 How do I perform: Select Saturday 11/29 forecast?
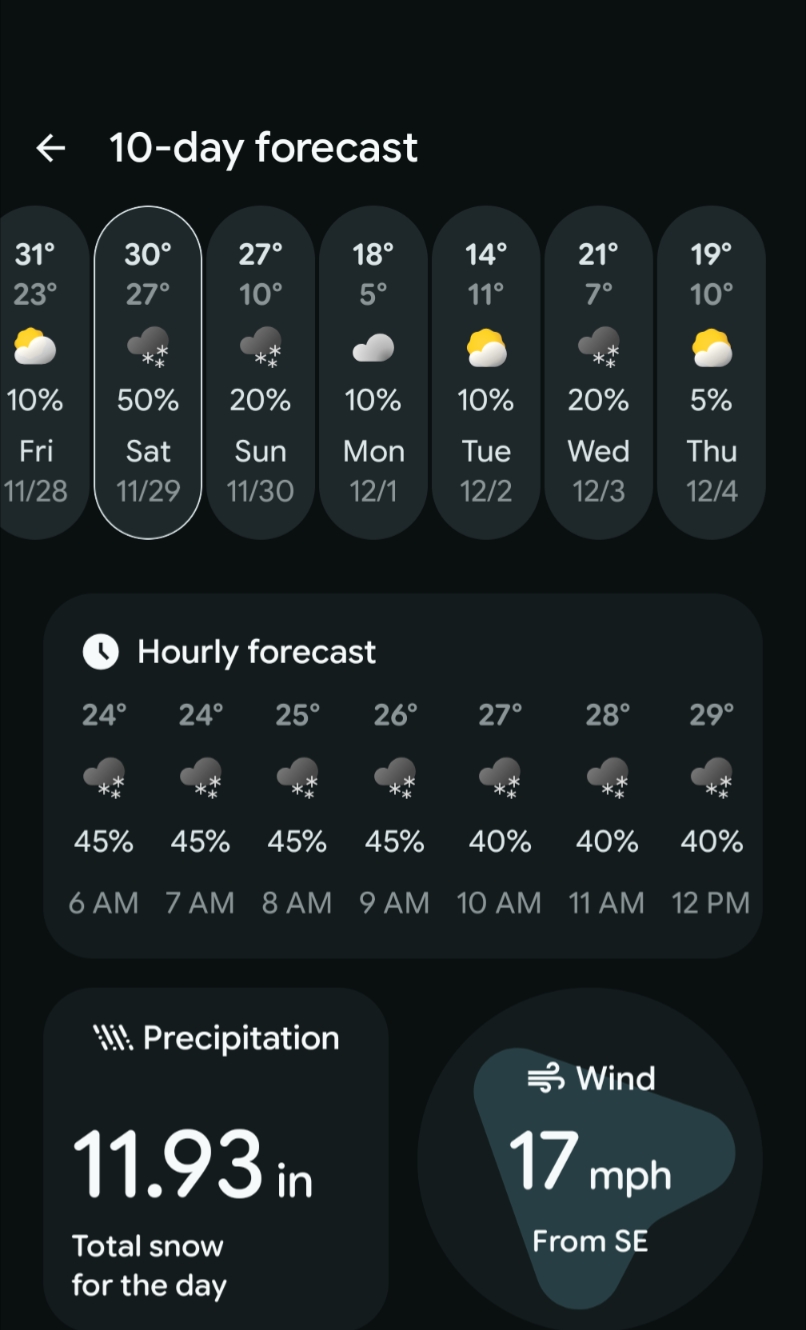click(x=148, y=372)
